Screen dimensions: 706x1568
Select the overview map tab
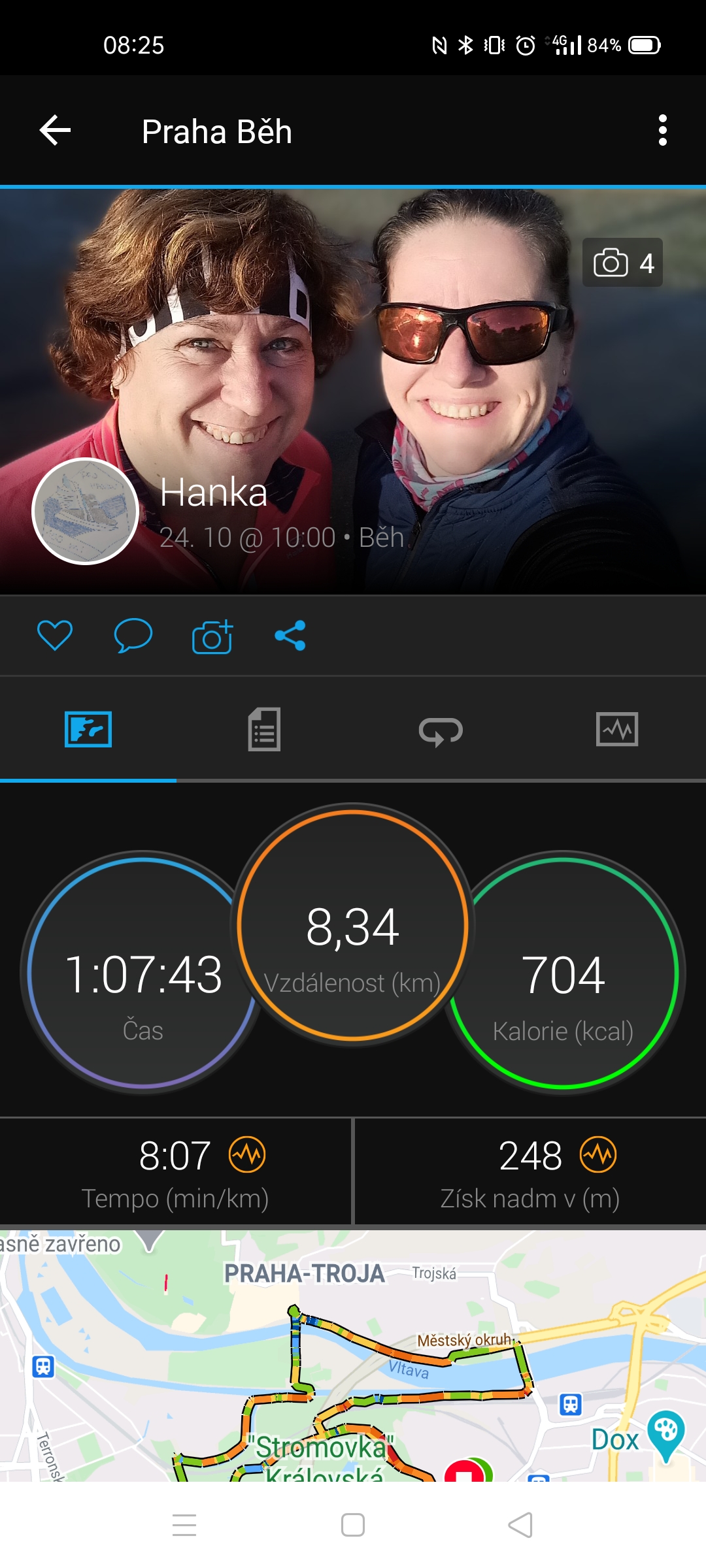coord(88,729)
